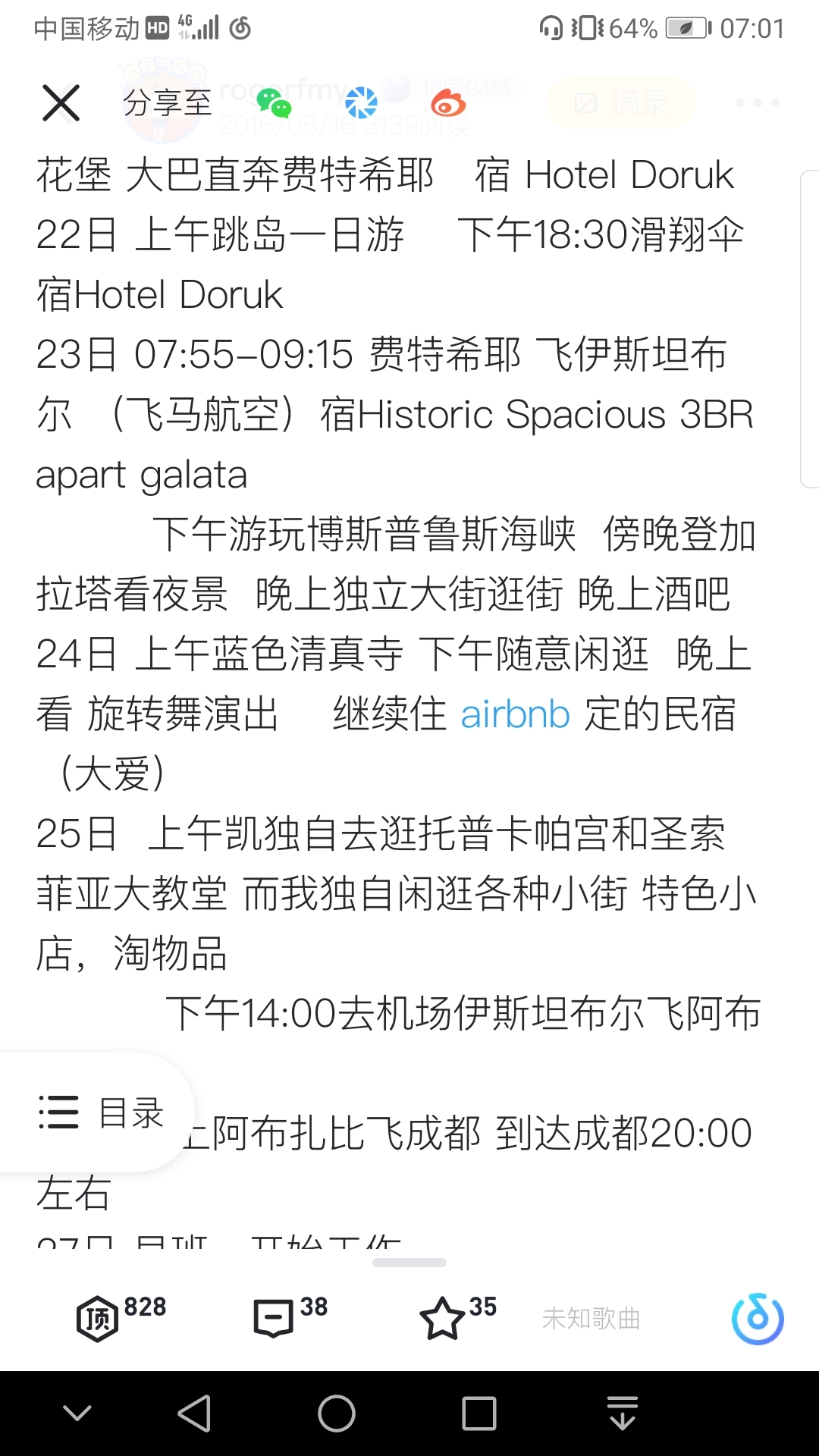Favorite this article with star
Image resolution: width=819 pixels, height=1456 pixels.
coord(442,1319)
